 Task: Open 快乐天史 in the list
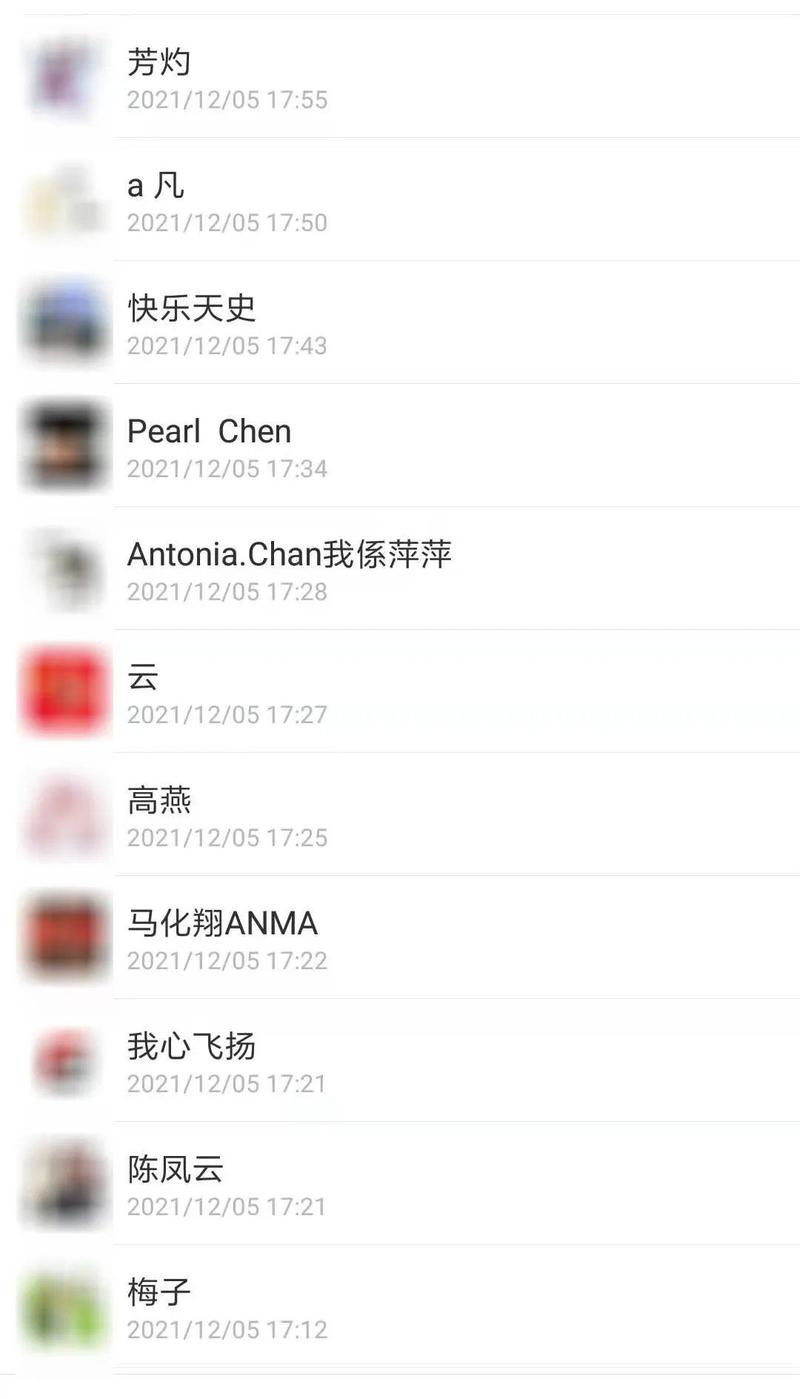point(400,323)
